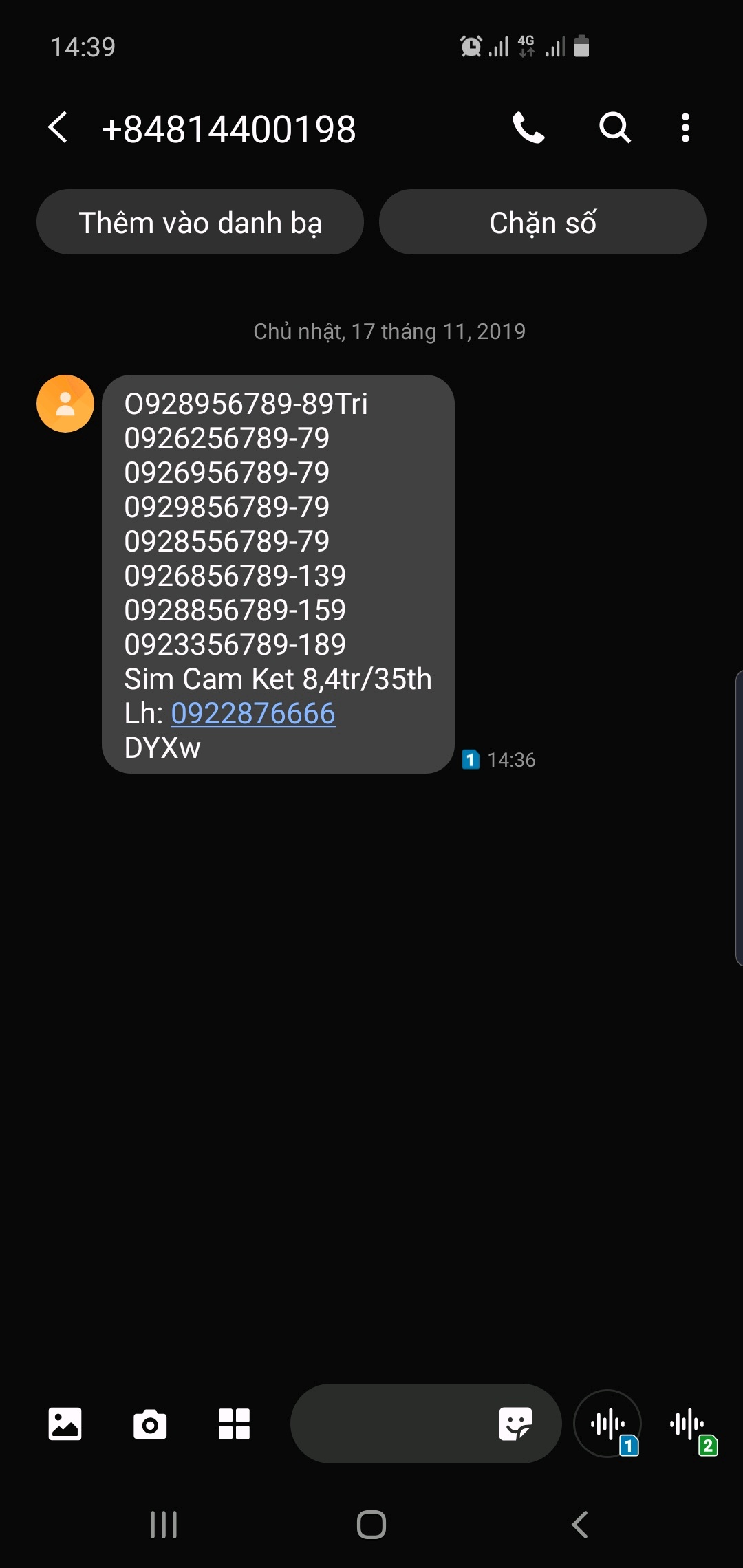Screen dimensions: 743x1568
Task: Select SIM 2 voice send button
Action: coord(688,1424)
